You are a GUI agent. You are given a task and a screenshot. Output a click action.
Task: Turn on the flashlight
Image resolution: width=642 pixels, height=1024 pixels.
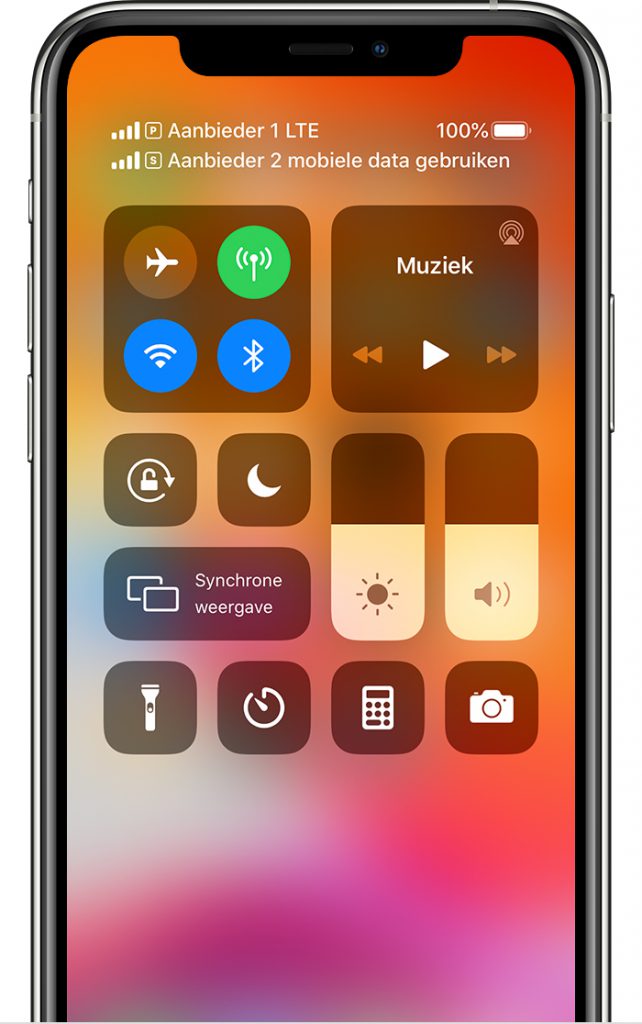click(x=150, y=707)
